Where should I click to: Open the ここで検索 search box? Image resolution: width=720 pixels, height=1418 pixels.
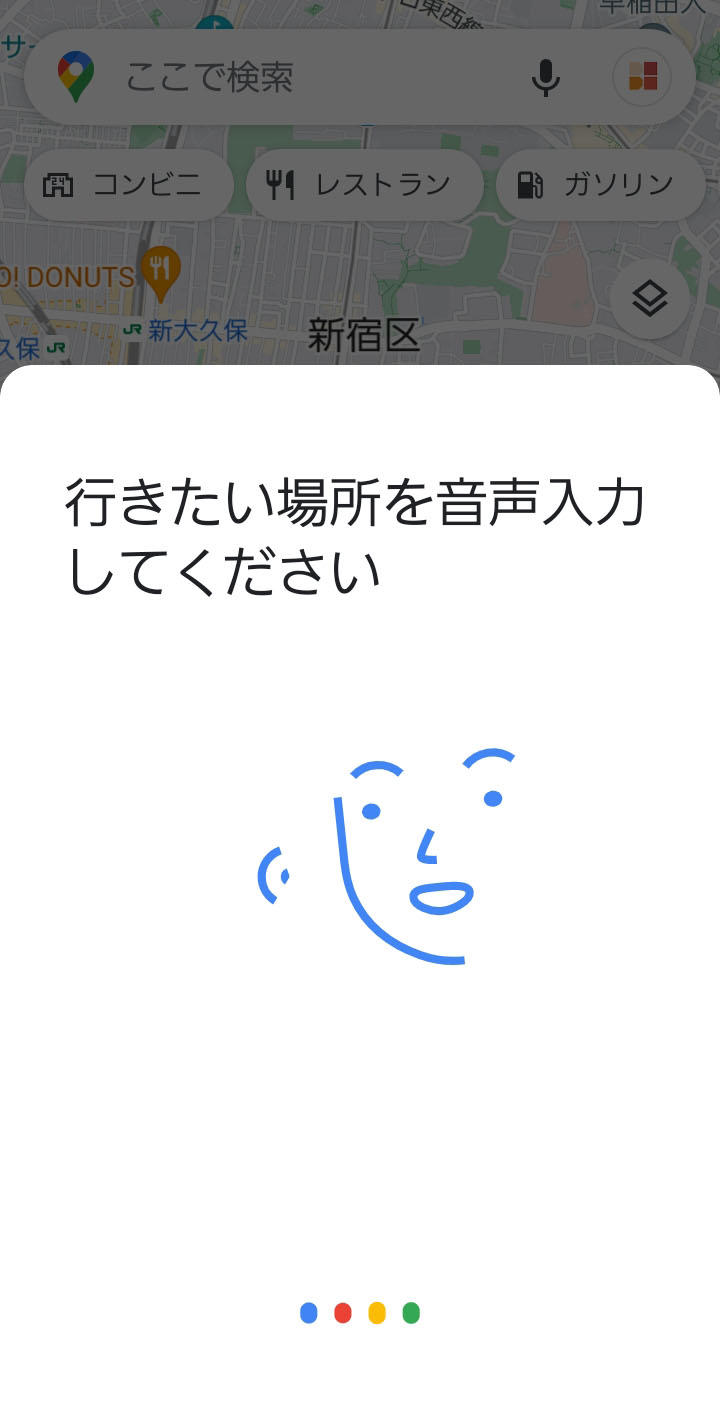tap(300, 77)
